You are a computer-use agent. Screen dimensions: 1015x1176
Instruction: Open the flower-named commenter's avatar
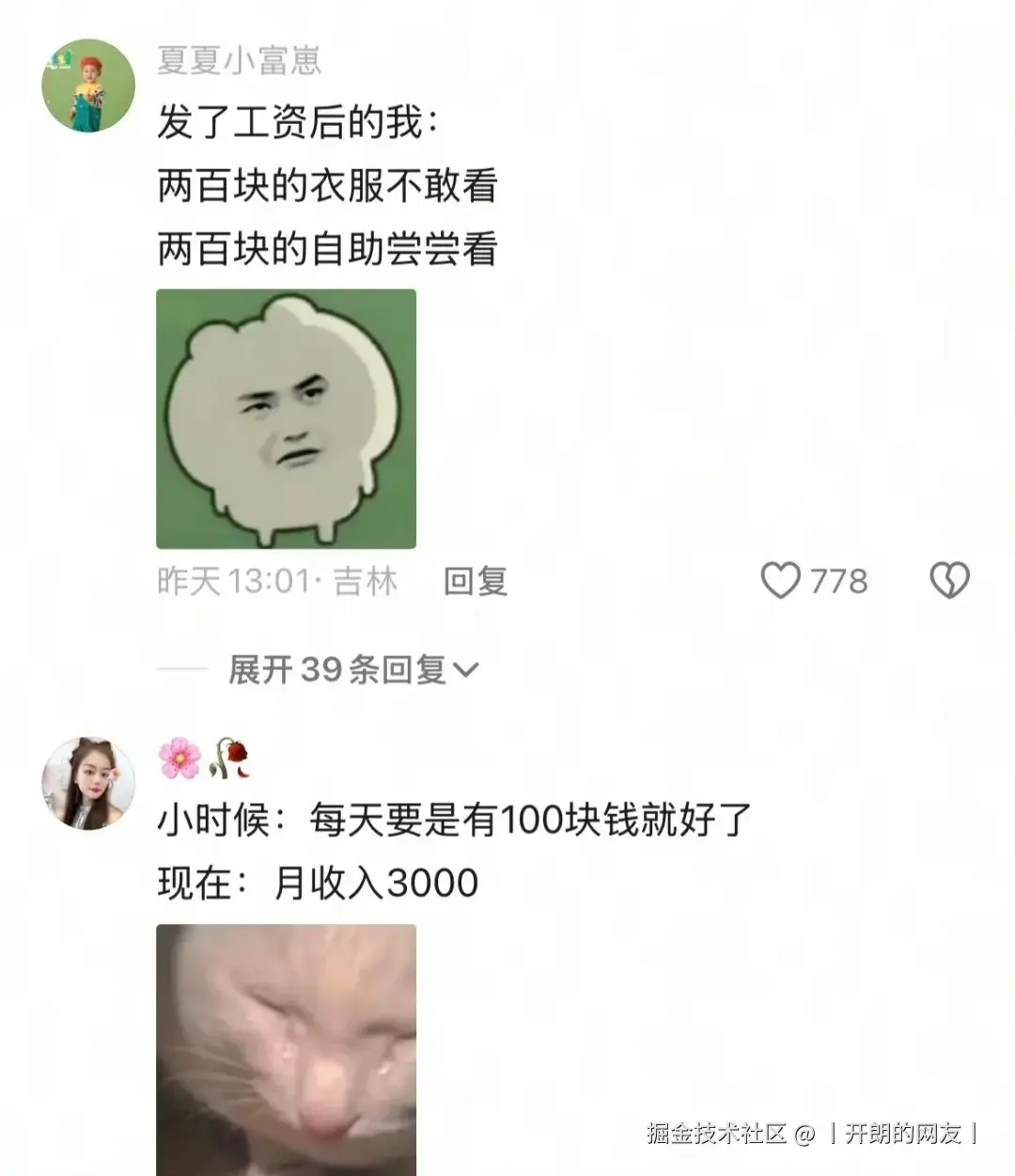(x=88, y=783)
